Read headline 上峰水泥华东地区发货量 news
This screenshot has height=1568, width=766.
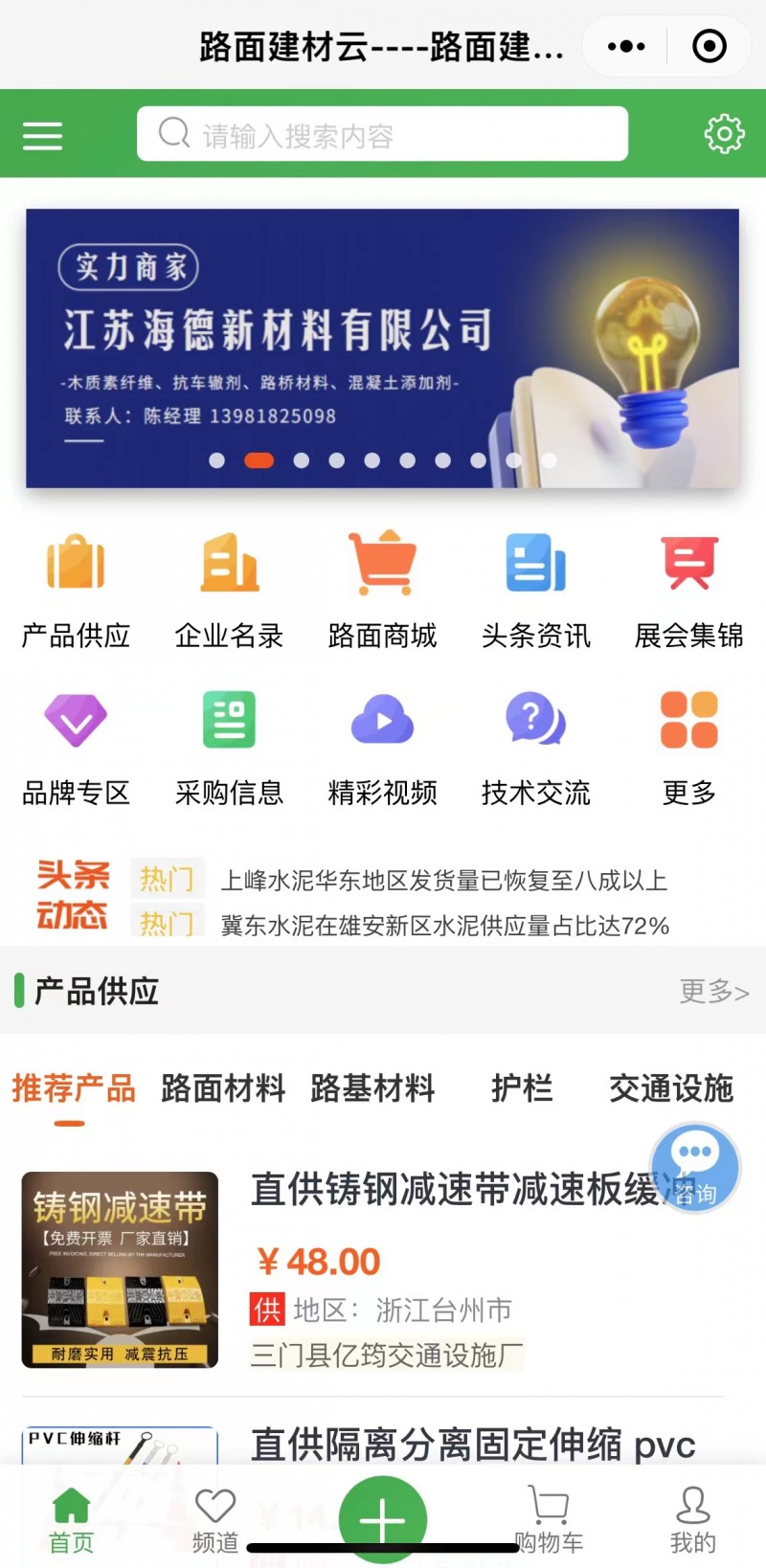click(x=443, y=880)
